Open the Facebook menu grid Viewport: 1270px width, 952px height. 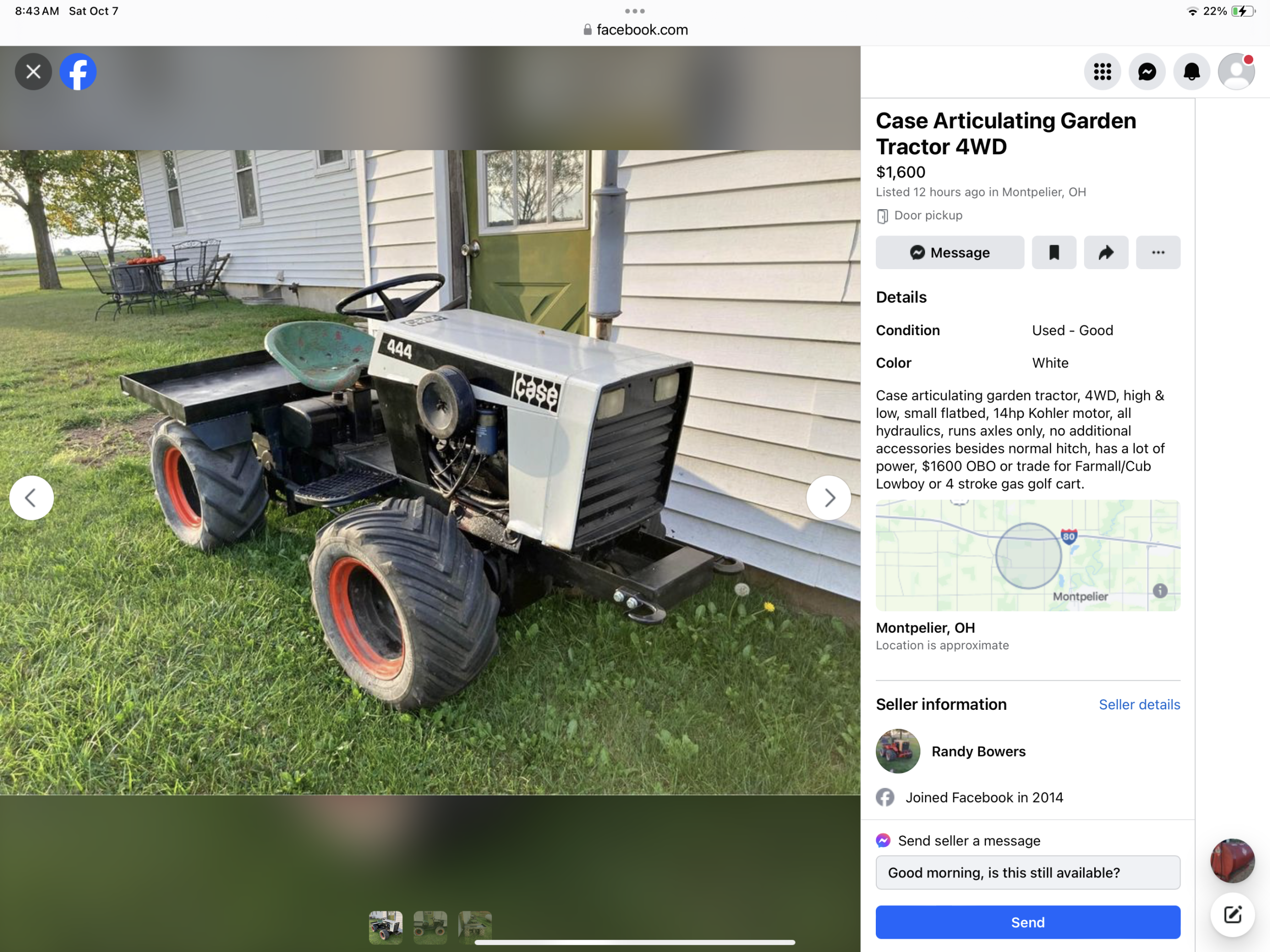click(x=1102, y=72)
